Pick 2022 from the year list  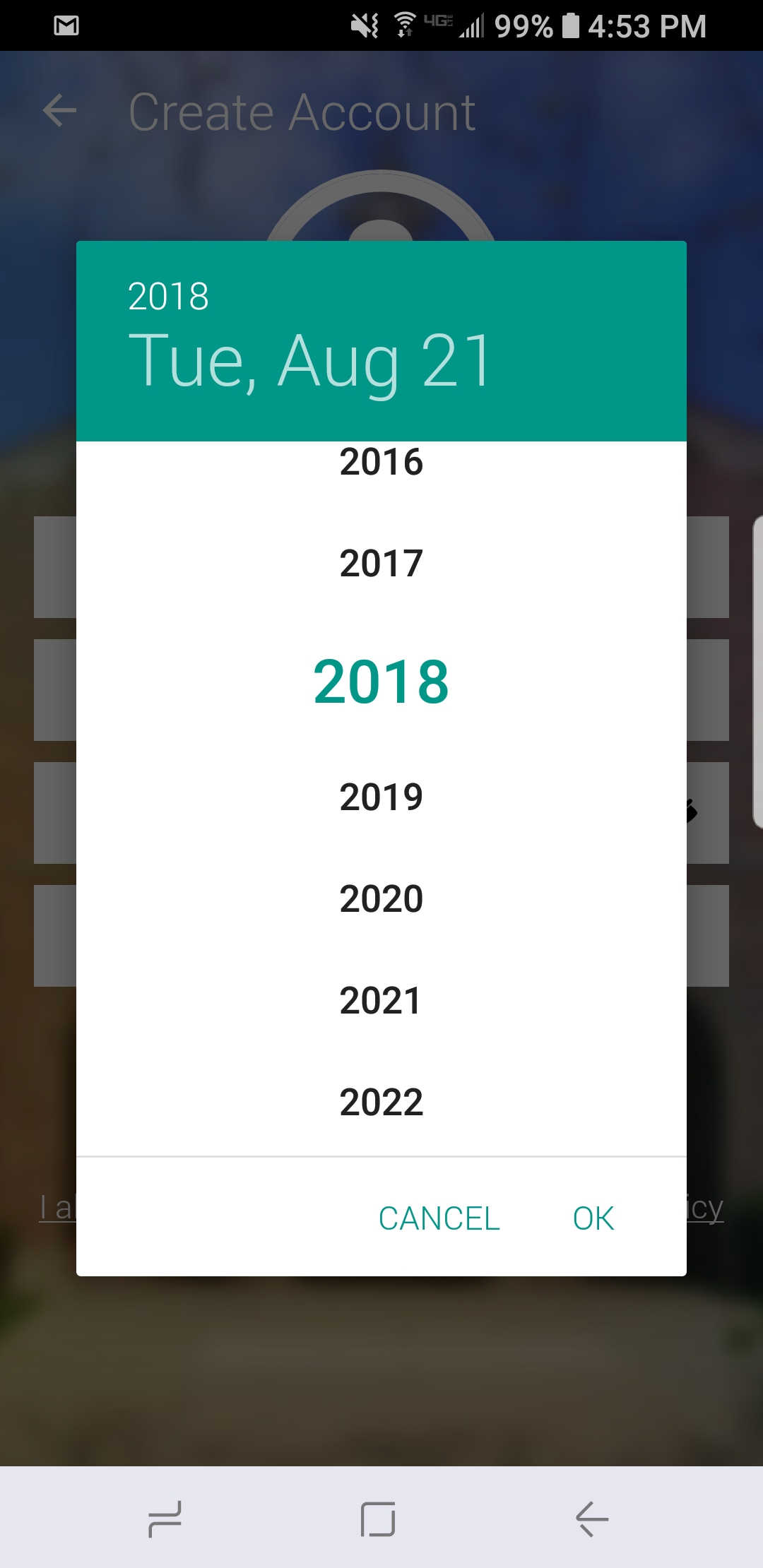[381, 1102]
